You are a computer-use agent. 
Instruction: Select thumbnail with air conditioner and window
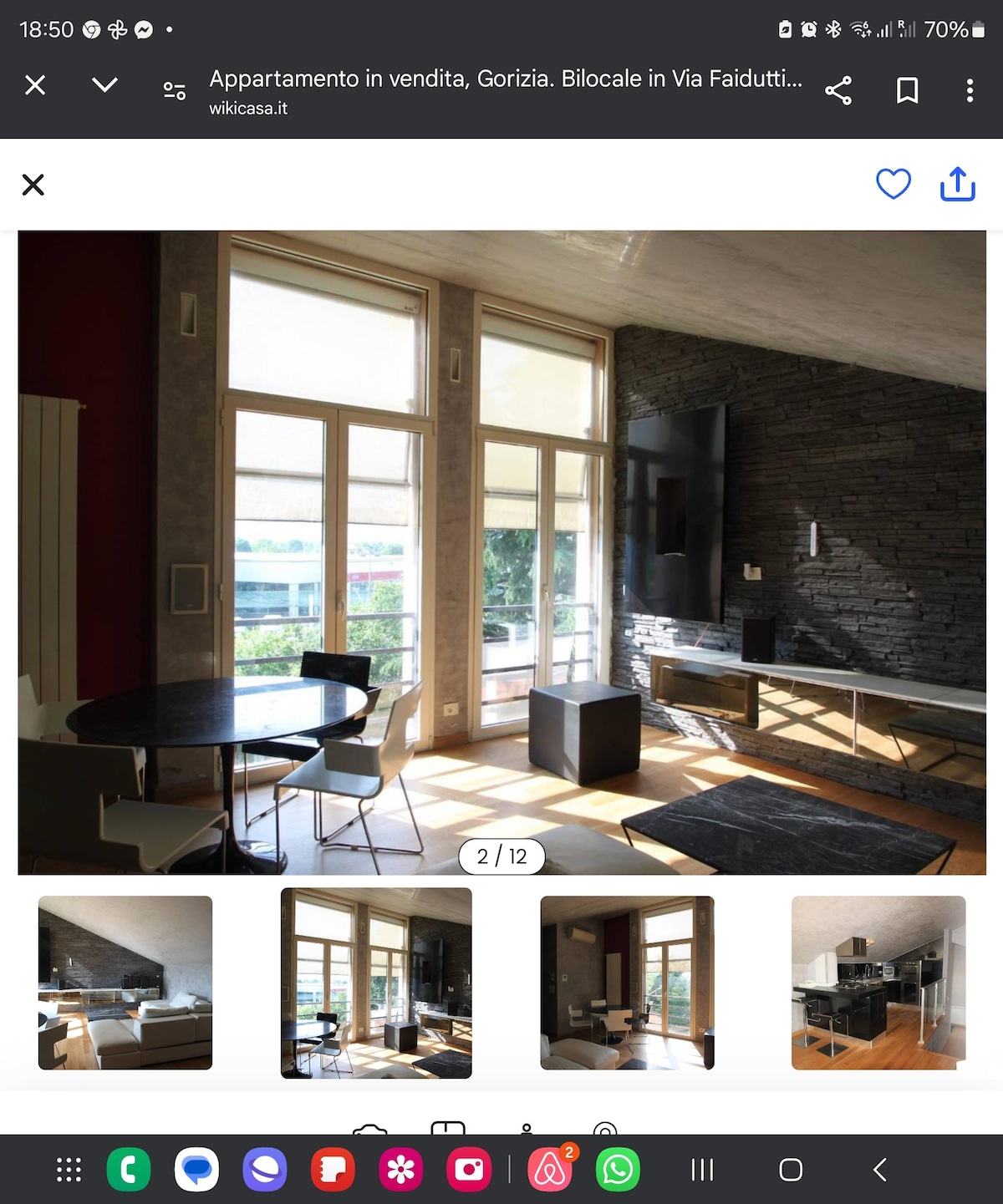click(x=627, y=983)
